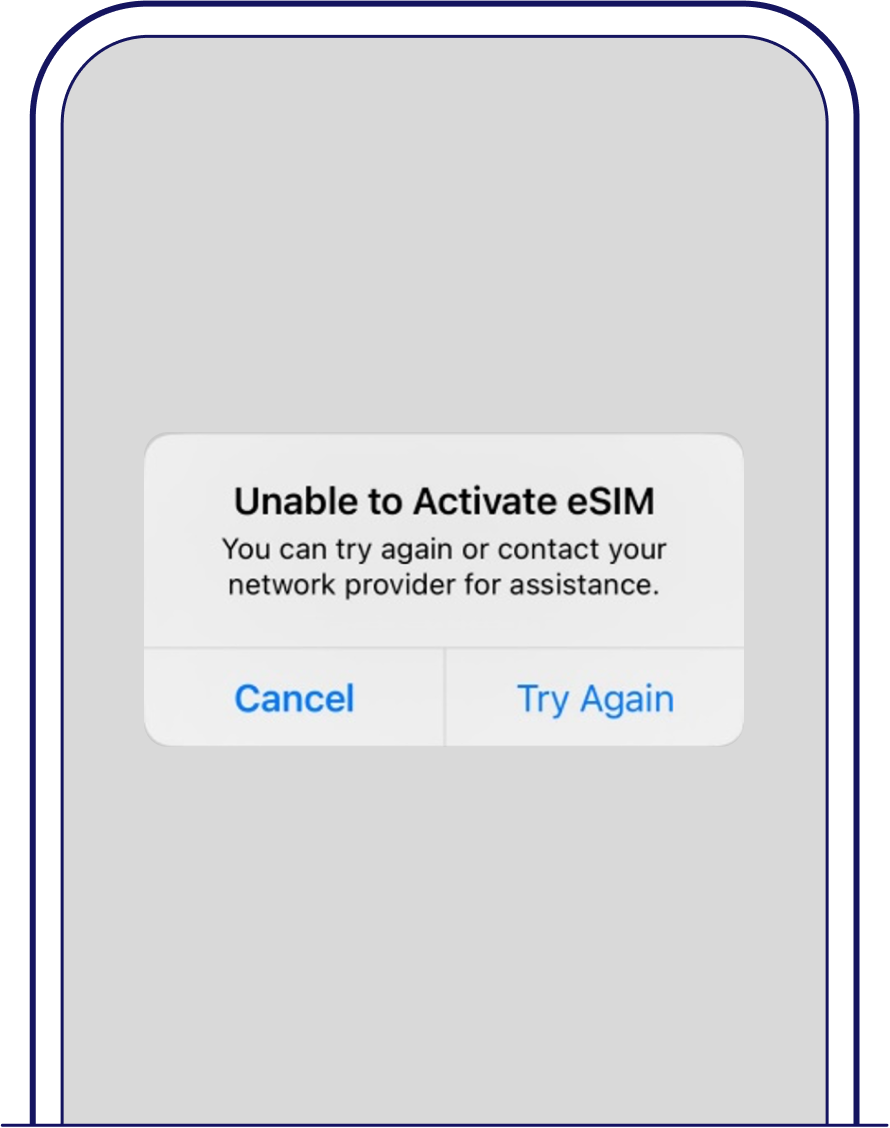Cancel the eSIM activation alert

[x=294, y=698]
